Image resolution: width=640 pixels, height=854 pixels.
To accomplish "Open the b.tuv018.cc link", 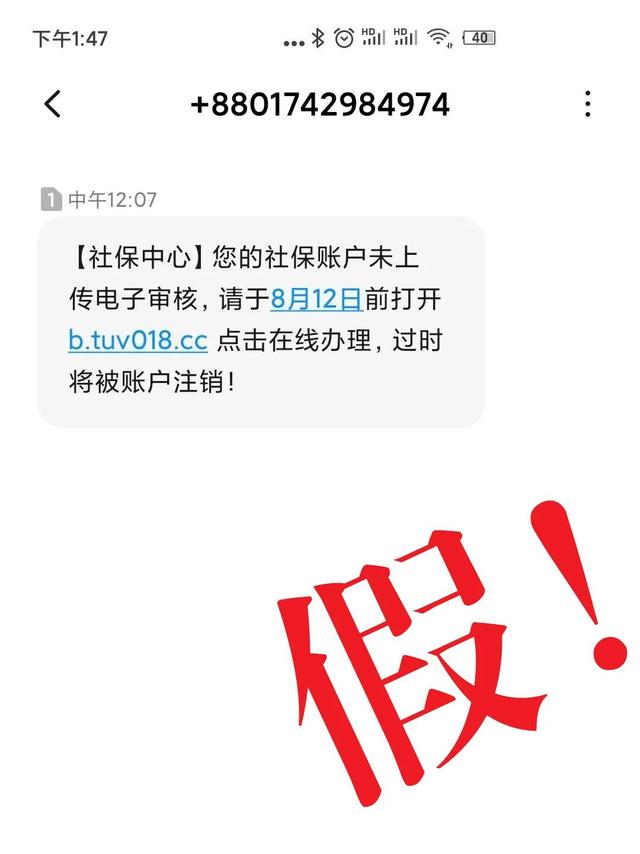I will click(x=138, y=340).
